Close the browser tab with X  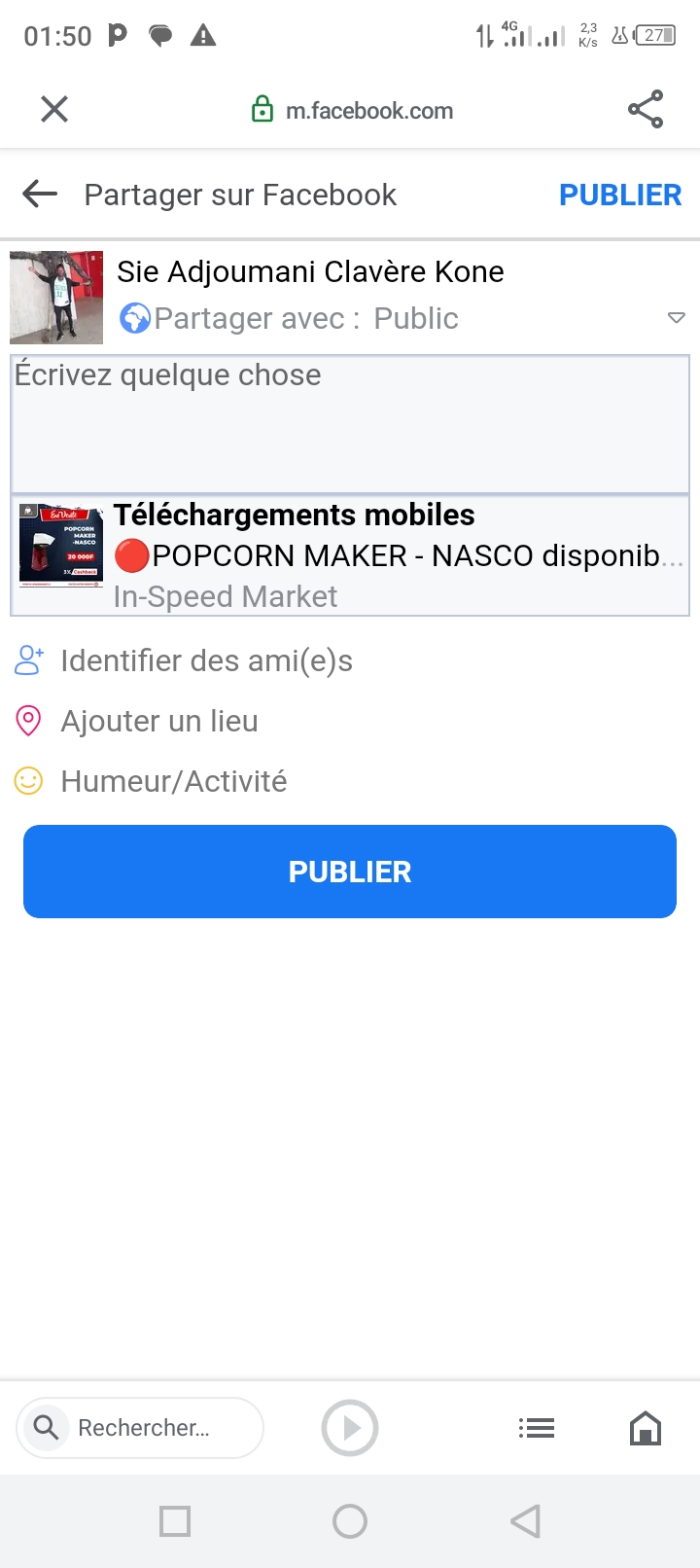[x=54, y=109]
